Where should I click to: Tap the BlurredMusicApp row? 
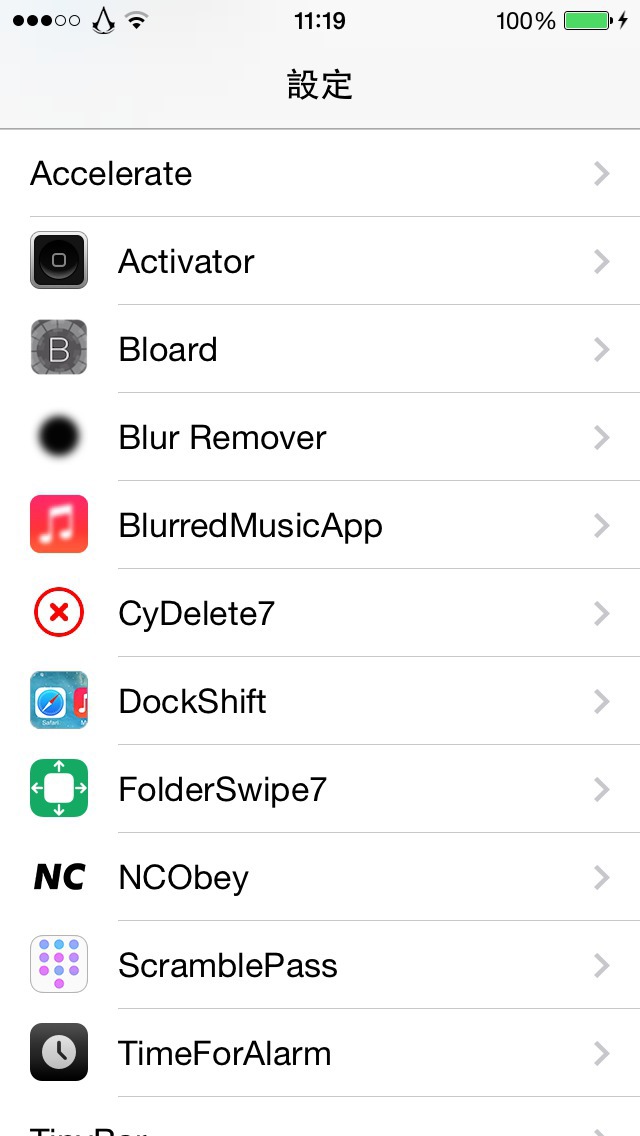point(320,525)
